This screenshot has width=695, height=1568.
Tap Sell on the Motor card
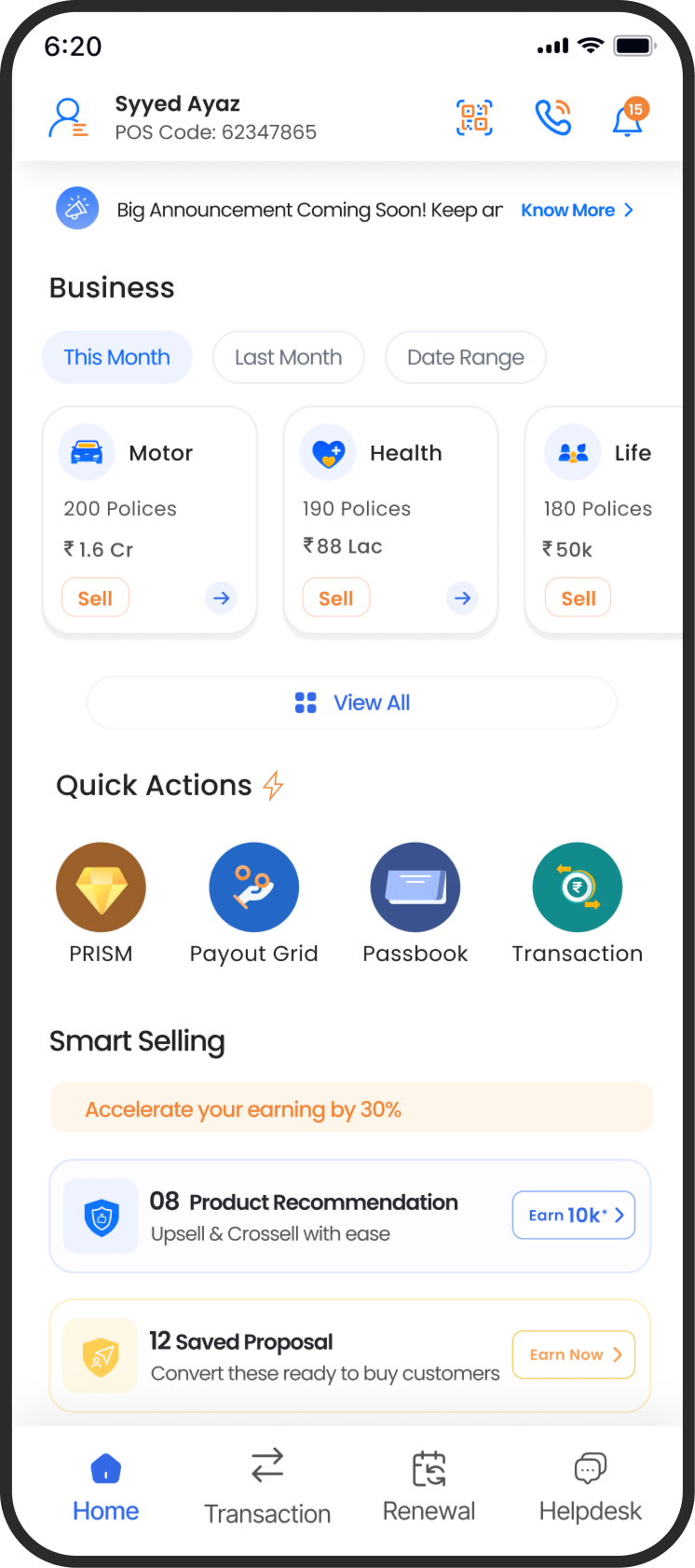coord(95,598)
